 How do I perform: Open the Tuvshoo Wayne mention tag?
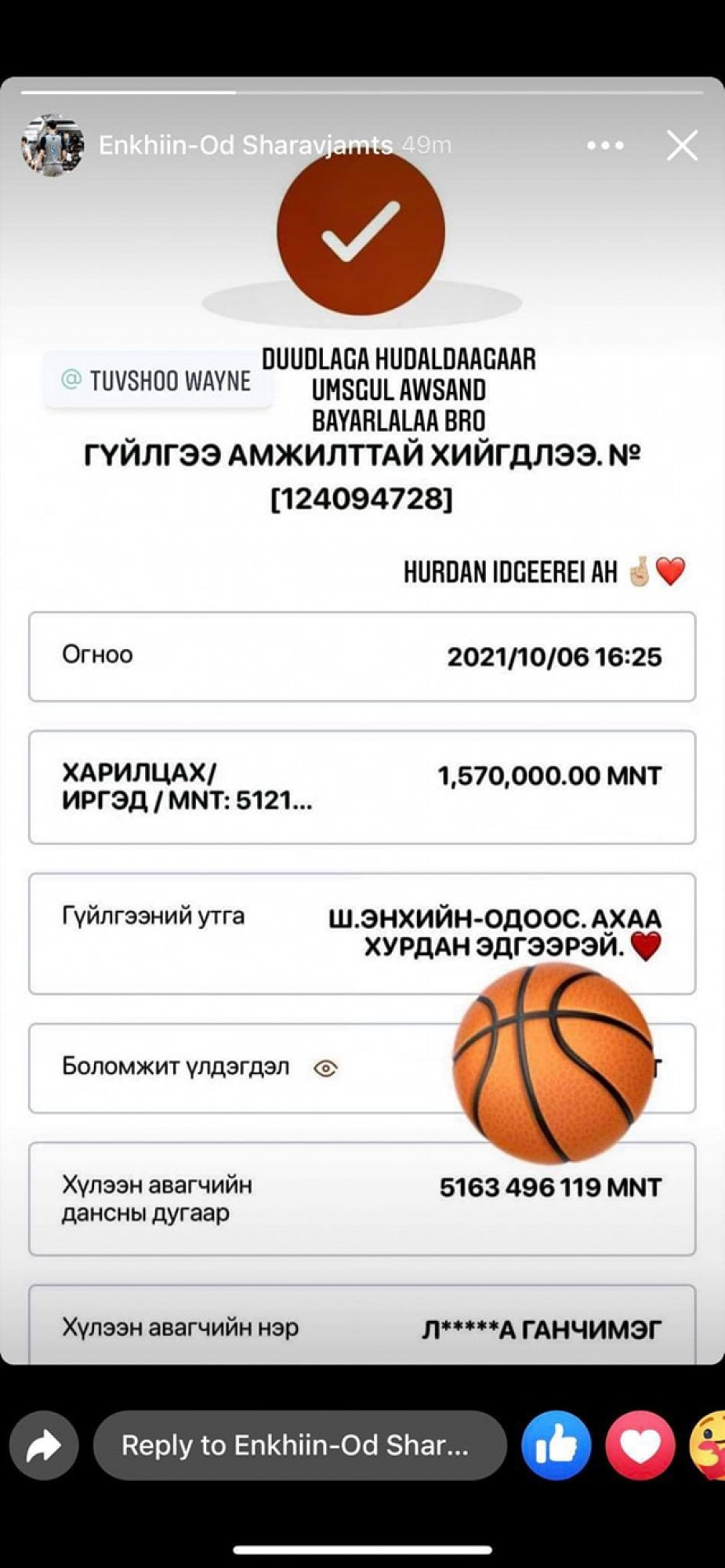pos(158,381)
